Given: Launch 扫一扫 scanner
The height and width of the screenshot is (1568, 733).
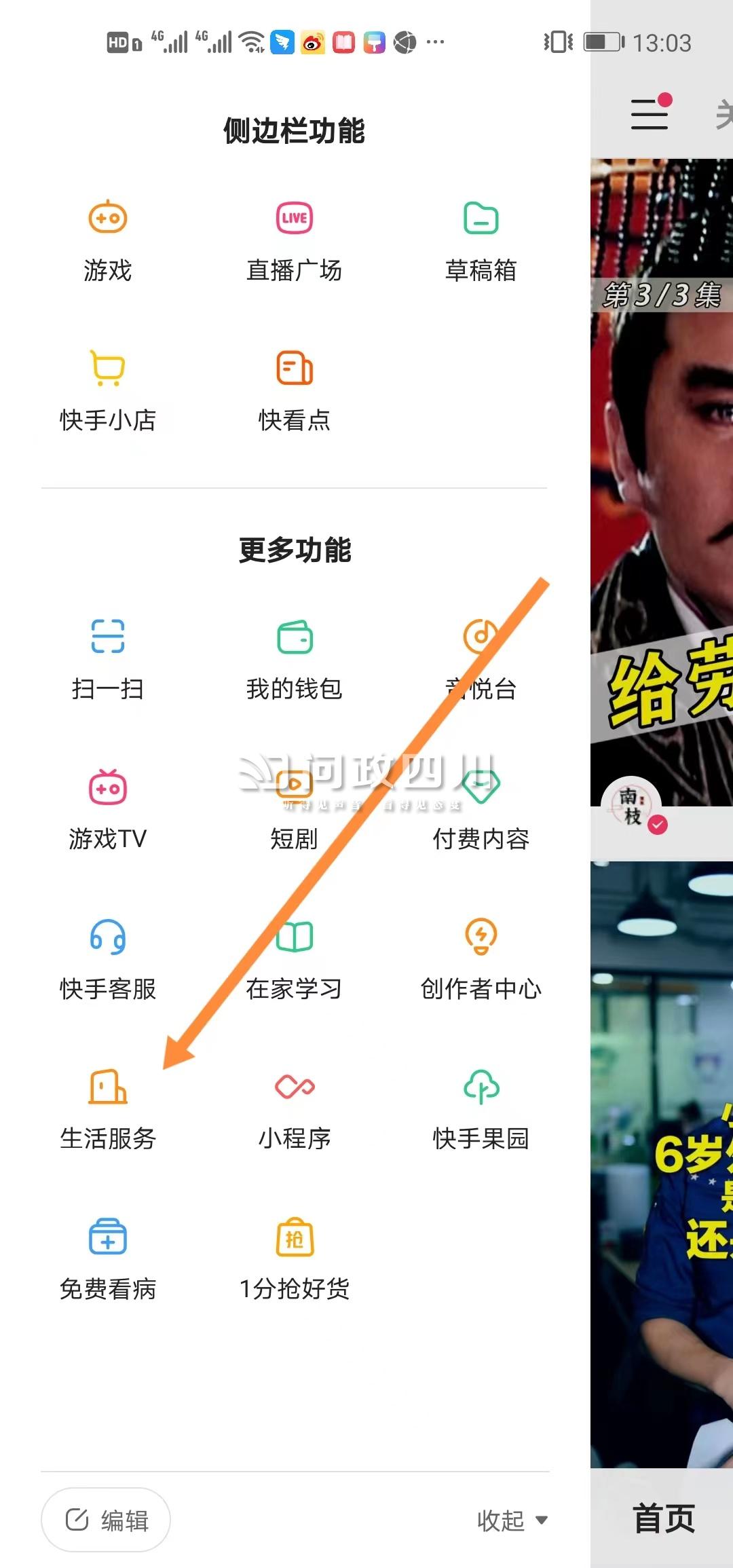Looking at the screenshot, I should (107, 660).
